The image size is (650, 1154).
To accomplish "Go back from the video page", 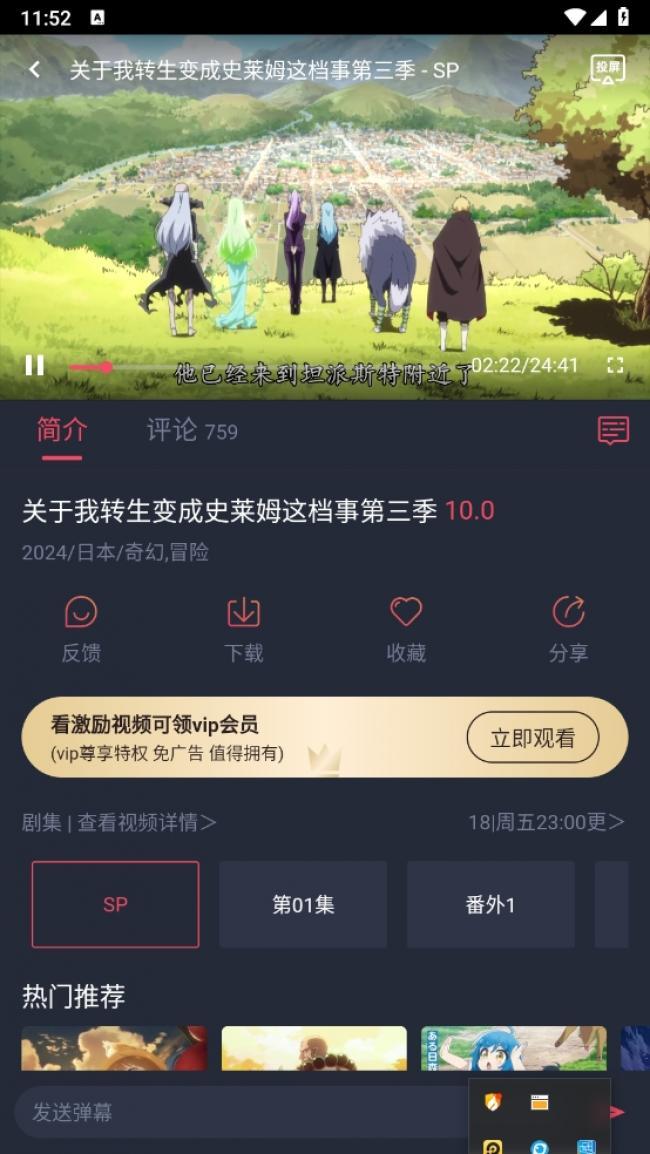I will (34, 70).
